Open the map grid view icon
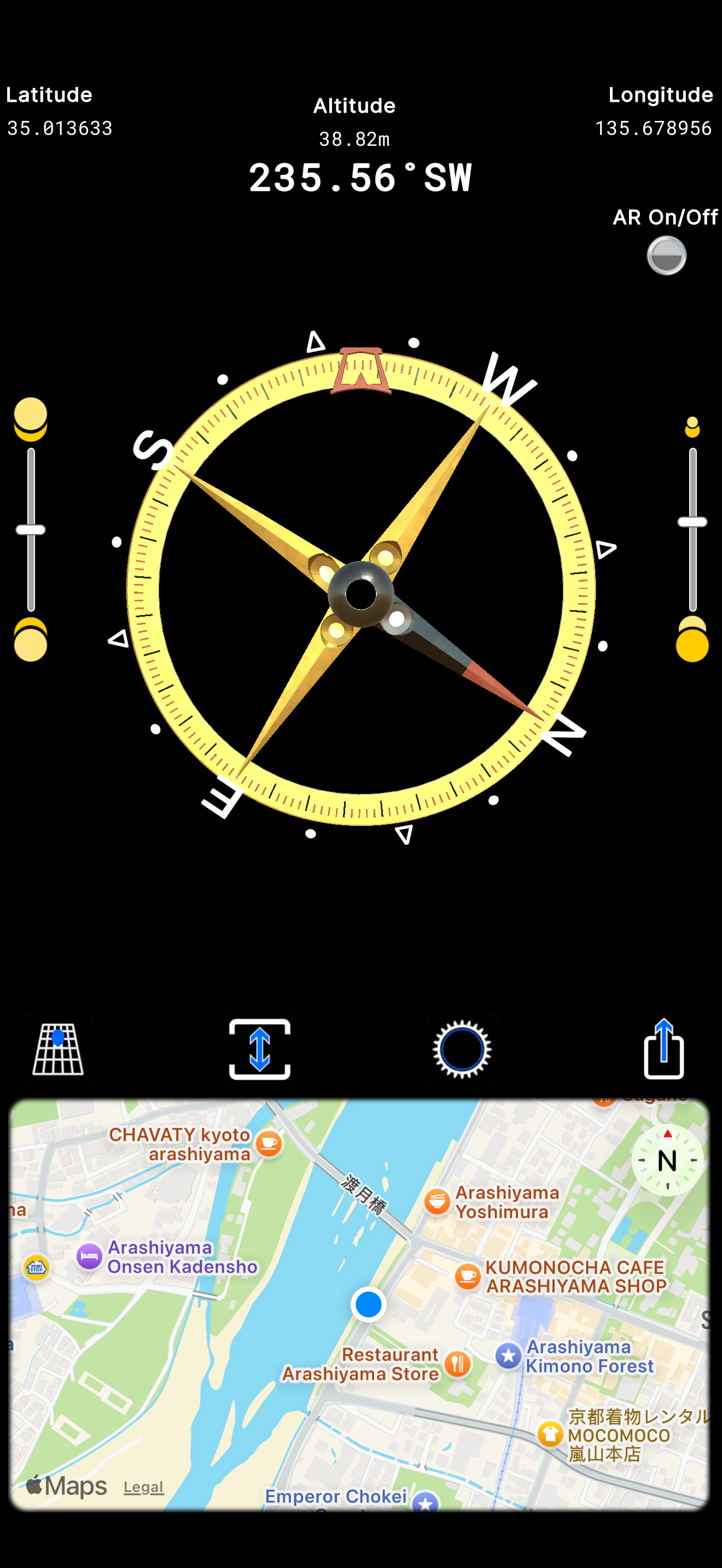The image size is (722, 1568). 58,1049
